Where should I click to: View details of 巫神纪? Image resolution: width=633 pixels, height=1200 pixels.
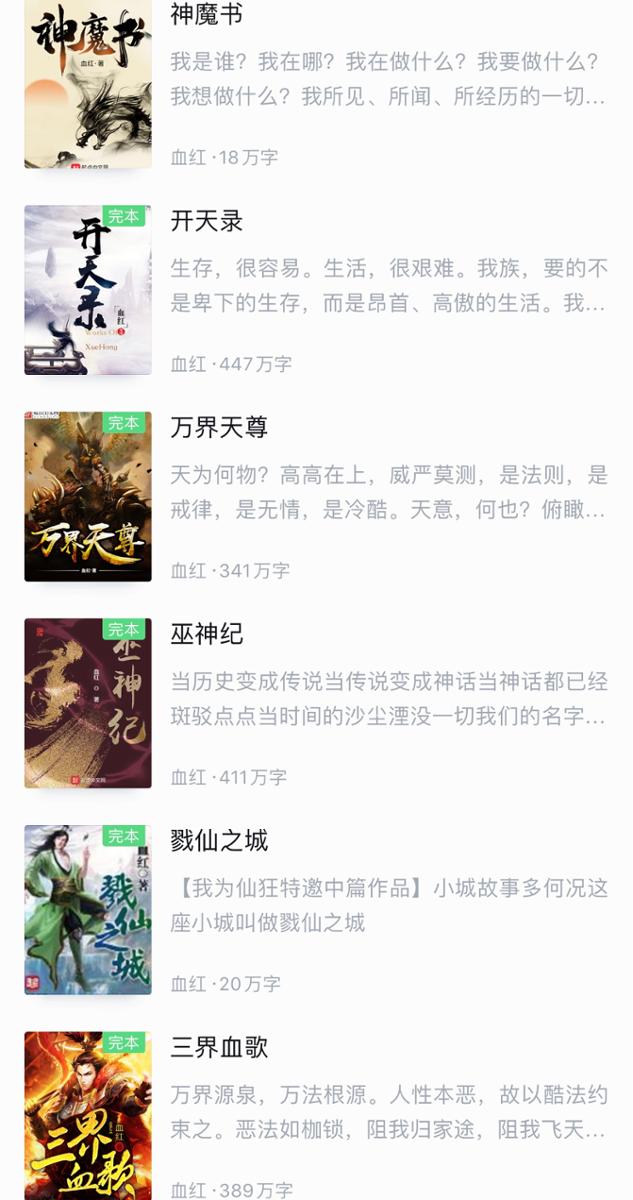(x=207, y=634)
